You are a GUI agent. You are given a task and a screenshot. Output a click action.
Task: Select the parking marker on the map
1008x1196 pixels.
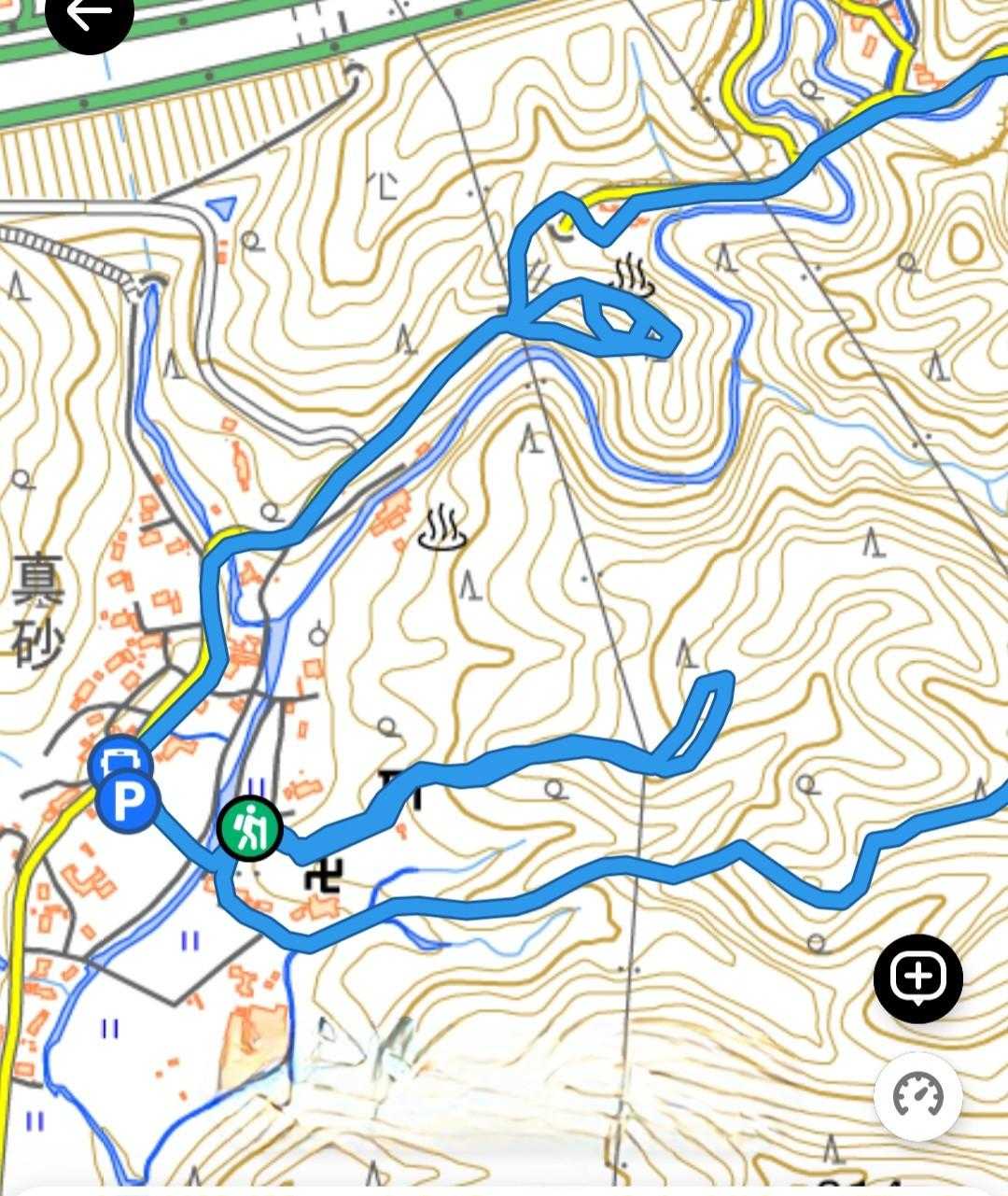click(128, 800)
